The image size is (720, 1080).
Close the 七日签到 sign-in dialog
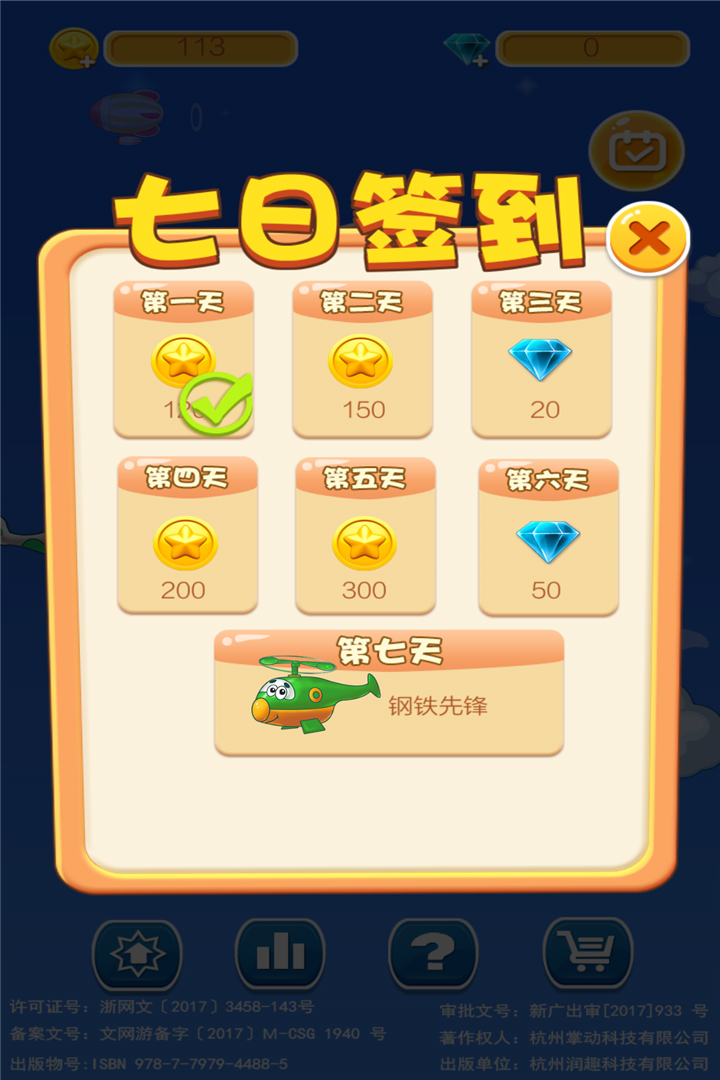(649, 240)
